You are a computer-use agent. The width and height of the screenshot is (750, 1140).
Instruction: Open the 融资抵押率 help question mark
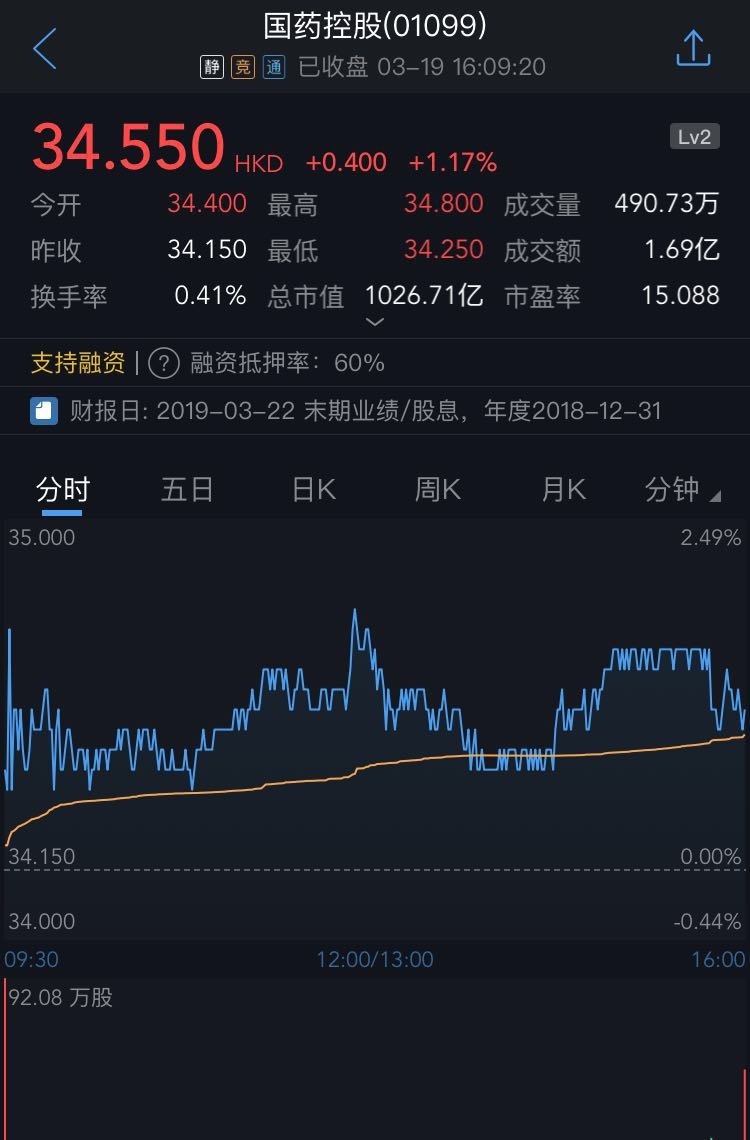pos(164,363)
